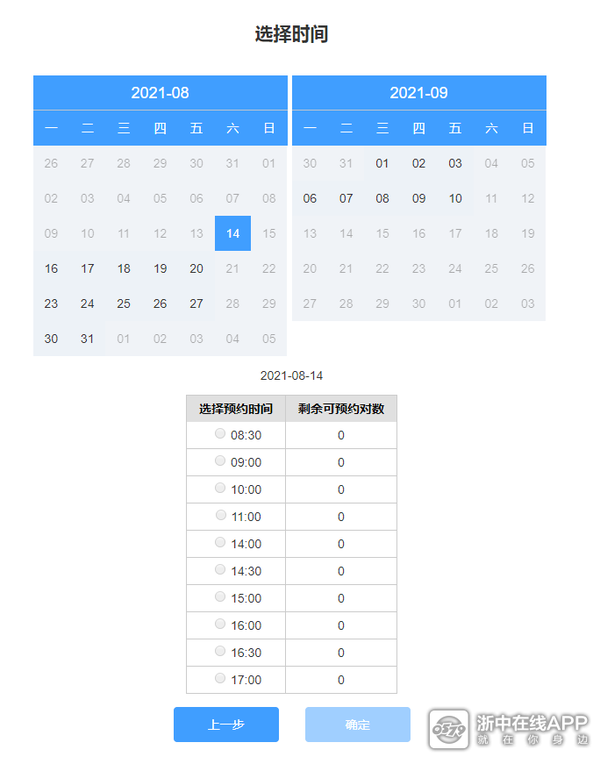The height and width of the screenshot is (764, 600).
Task: Choose the 17:00 appointment time
Action: [x=221, y=678]
